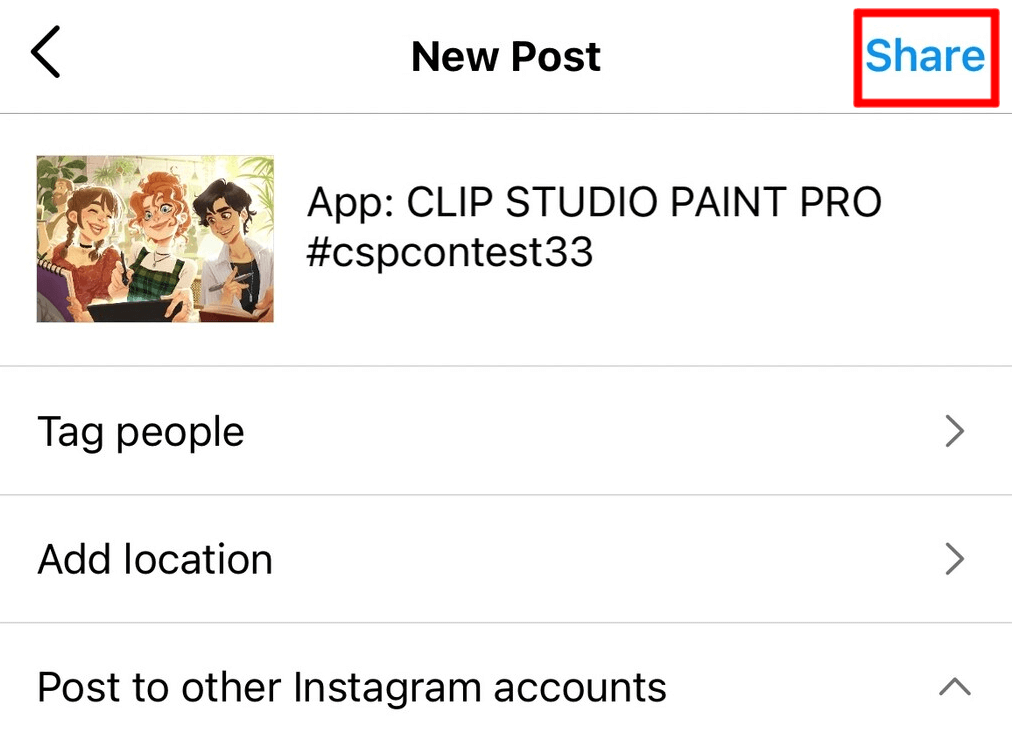This screenshot has height=740, width=1012.
Task: Tap the post image thumbnail
Action: [x=155, y=238]
